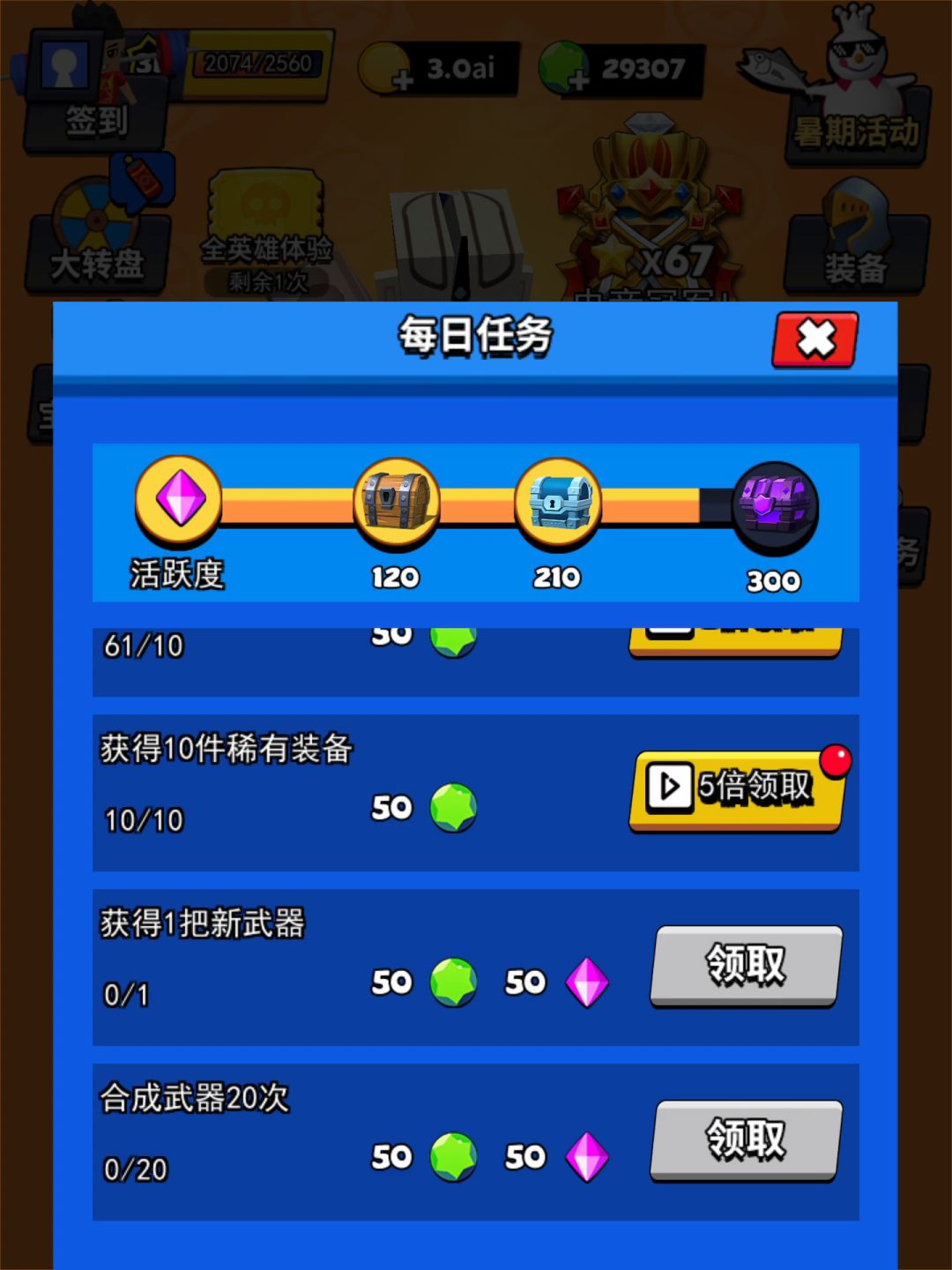
Task: Tap 领取 for 获得1把新武器 task
Action: 746,965
